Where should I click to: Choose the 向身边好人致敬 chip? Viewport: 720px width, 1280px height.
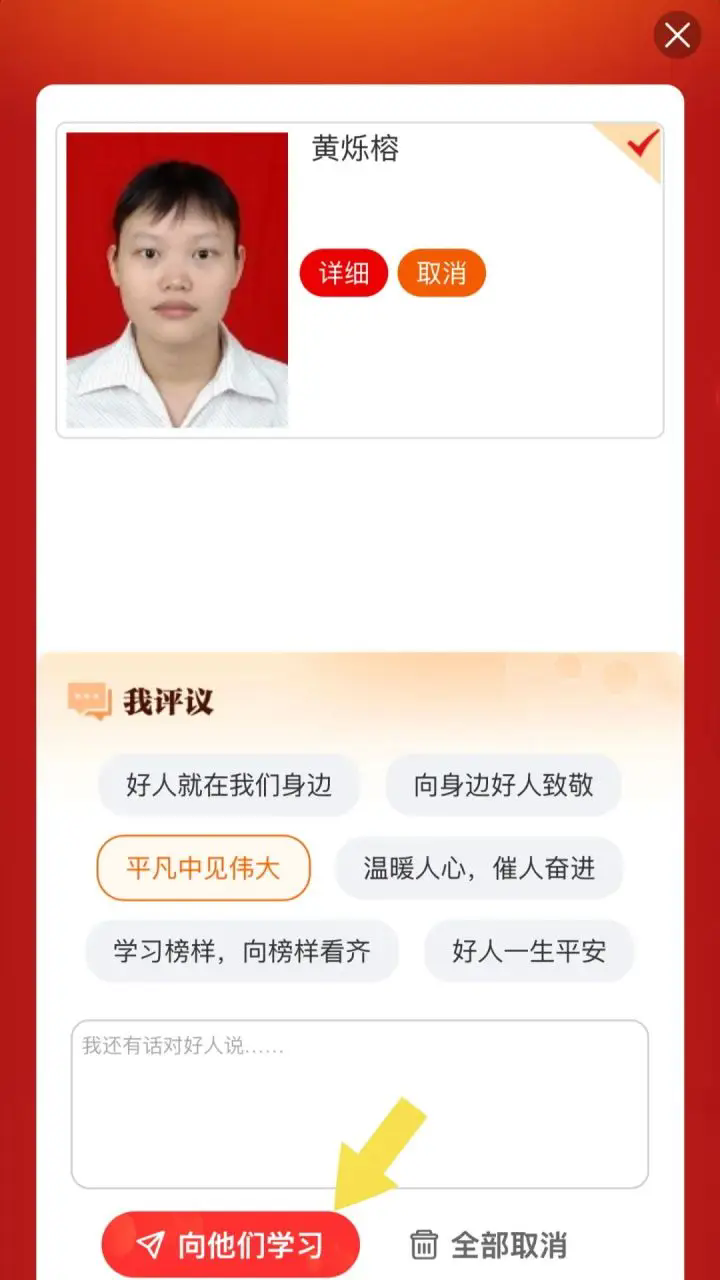coord(503,785)
